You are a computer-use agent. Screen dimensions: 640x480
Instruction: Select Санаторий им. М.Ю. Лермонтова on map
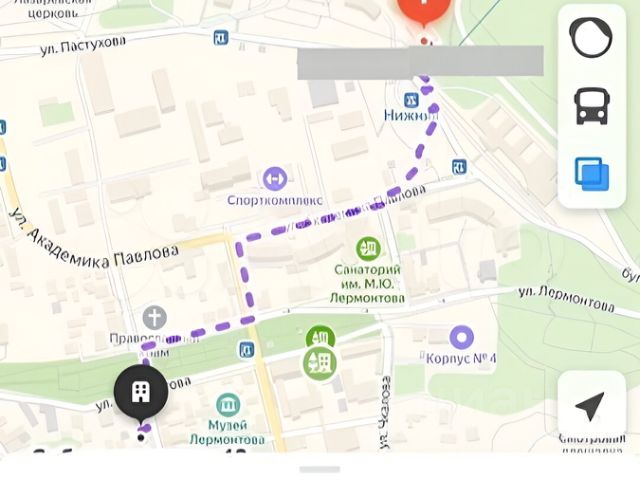click(x=369, y=248)
